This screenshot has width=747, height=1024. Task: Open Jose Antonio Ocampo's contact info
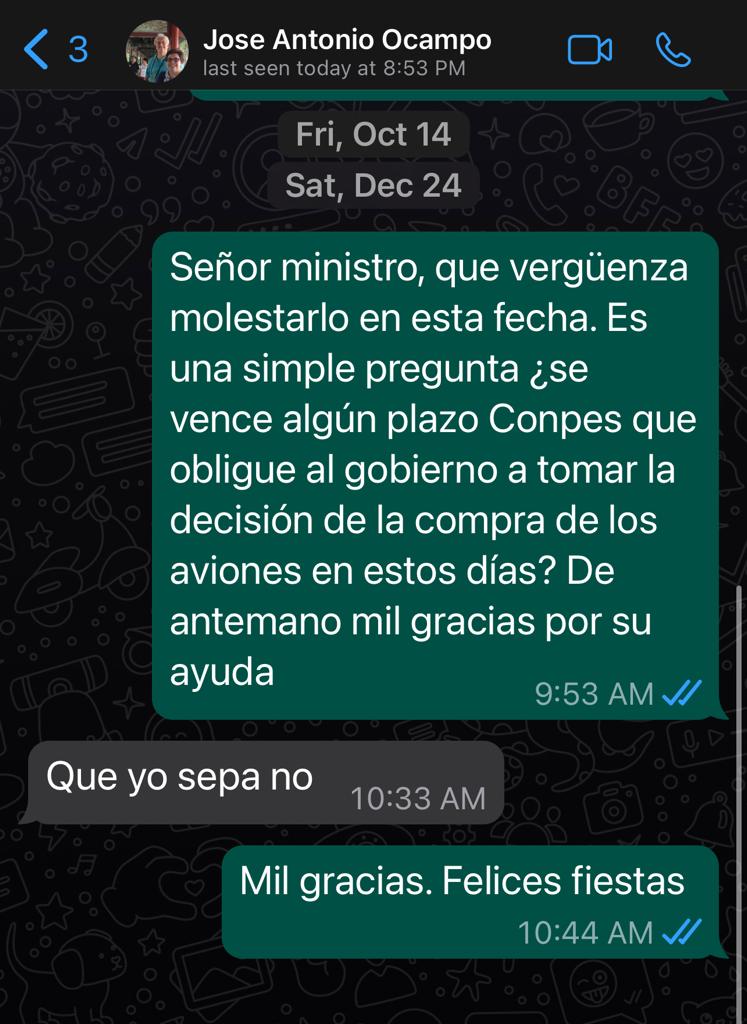pyautogui.click(x=346, y=52)
